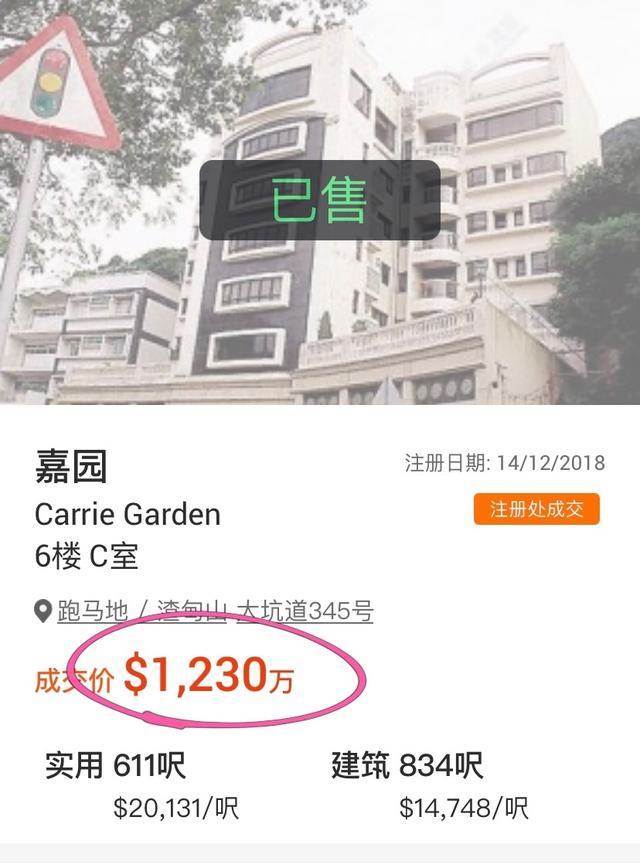This screenshot has width=640, height=868.
Task: Open the 大坑道345号 address link
Action: pos(304,611)
